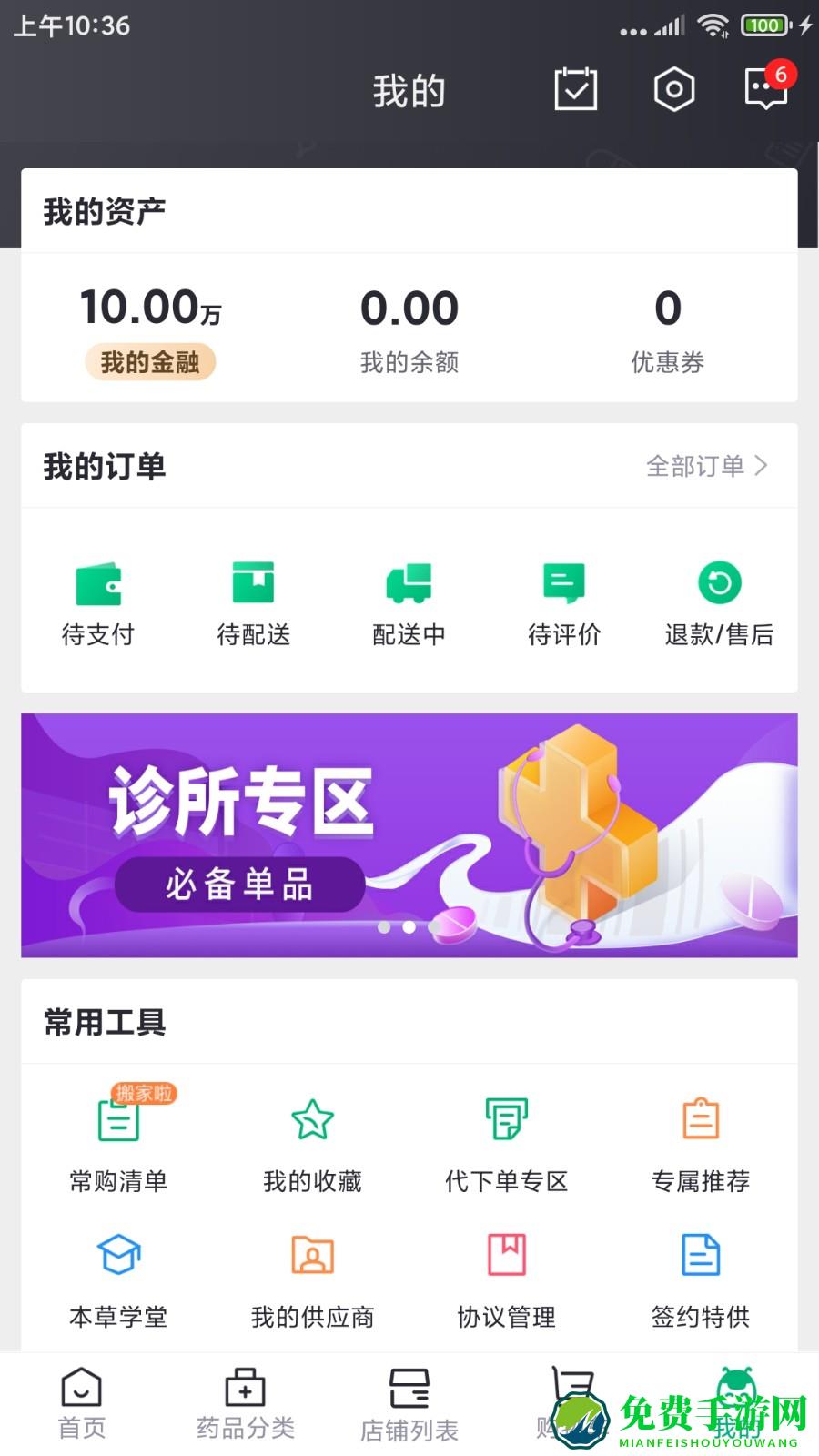Open 待配送 awaiting delivery orders
The width and height of the screenshot is (819, 1456).
255,601
